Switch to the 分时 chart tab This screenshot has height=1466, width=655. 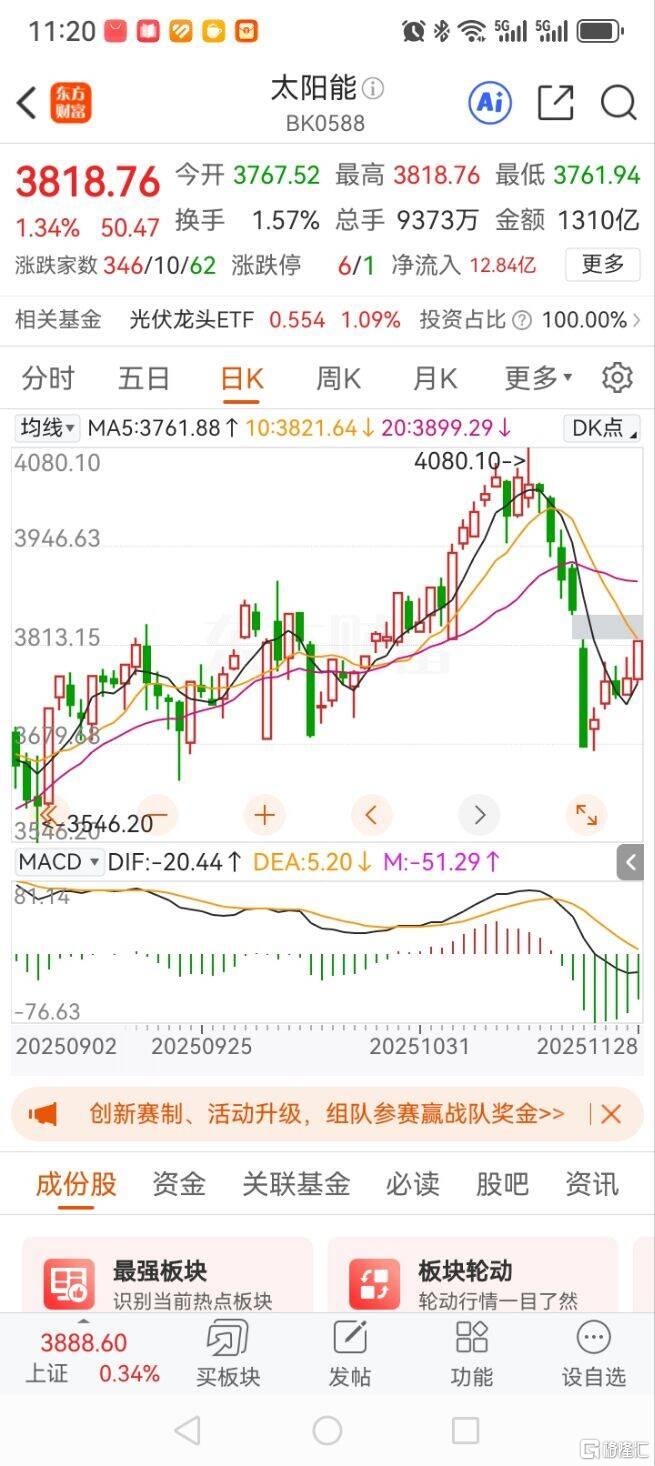tap(48, 378)
